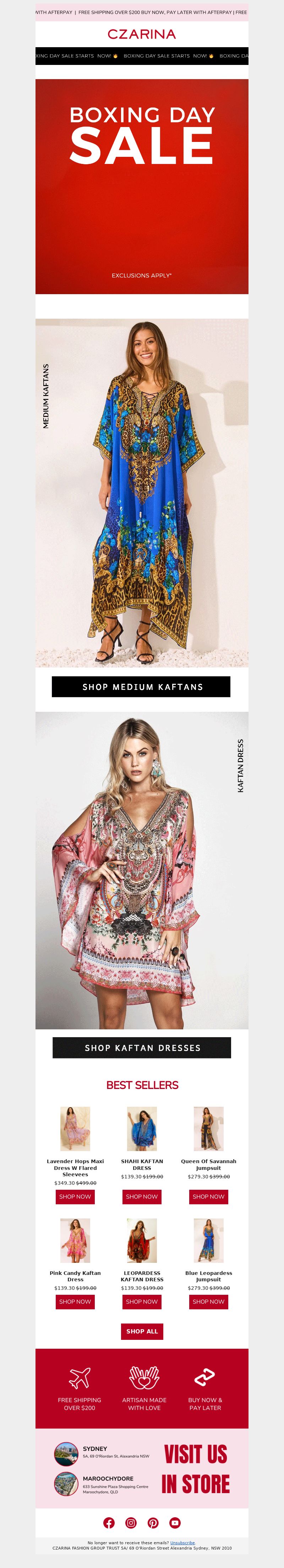Image resolution: width=284 pixels, height=1568 pixels.
Task: Shop now for Lavender Hops Maxi Dress
Action: [x=75, y=1196]
